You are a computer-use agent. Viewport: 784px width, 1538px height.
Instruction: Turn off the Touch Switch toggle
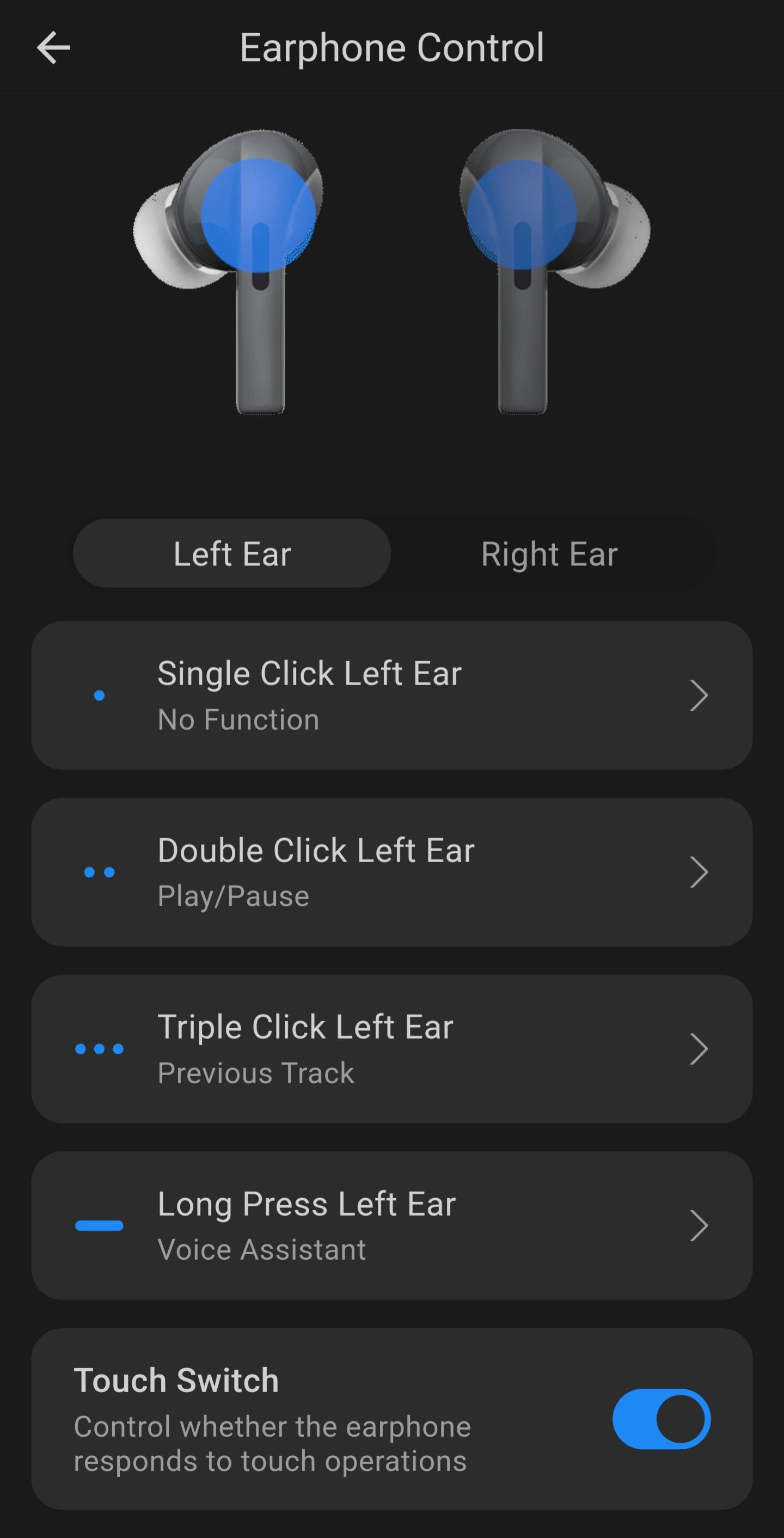click(x=661, y=1419)
